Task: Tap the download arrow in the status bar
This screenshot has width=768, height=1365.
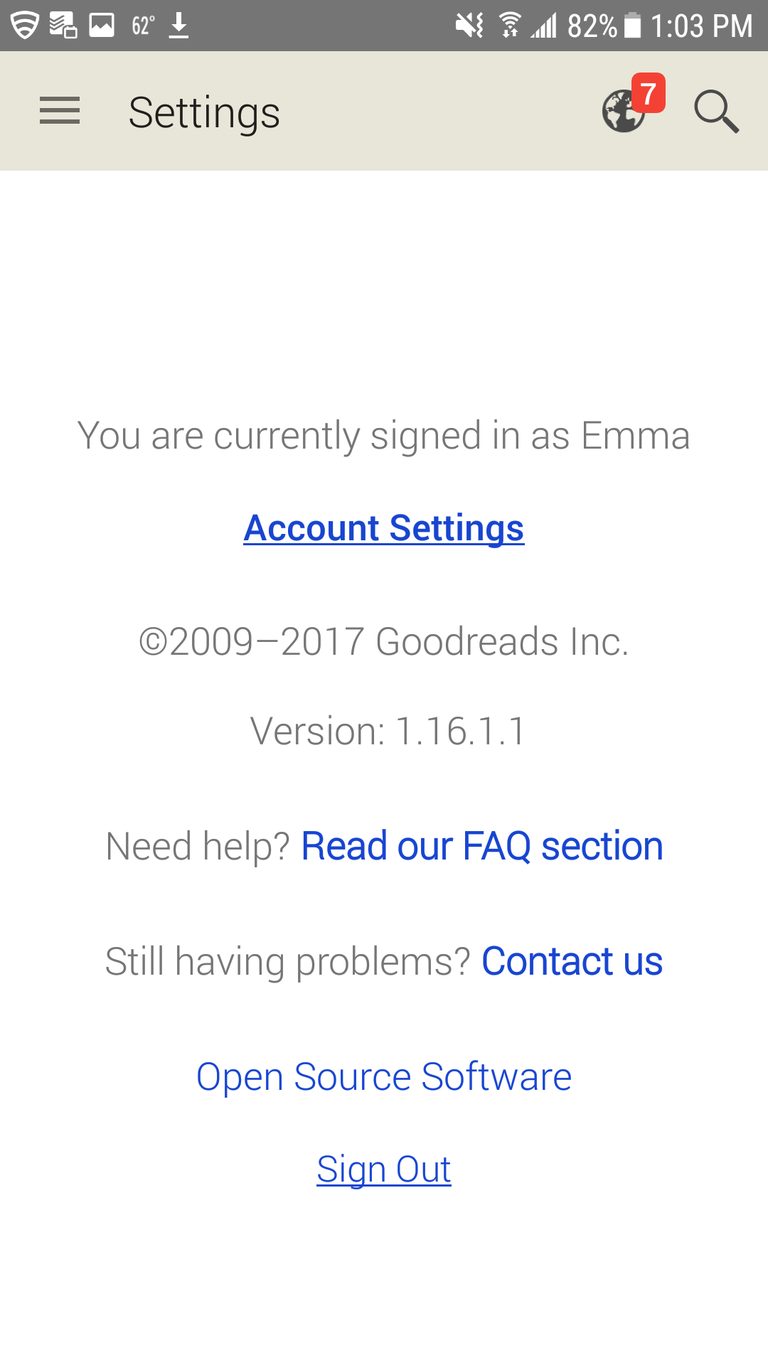Action: (180, 22)
